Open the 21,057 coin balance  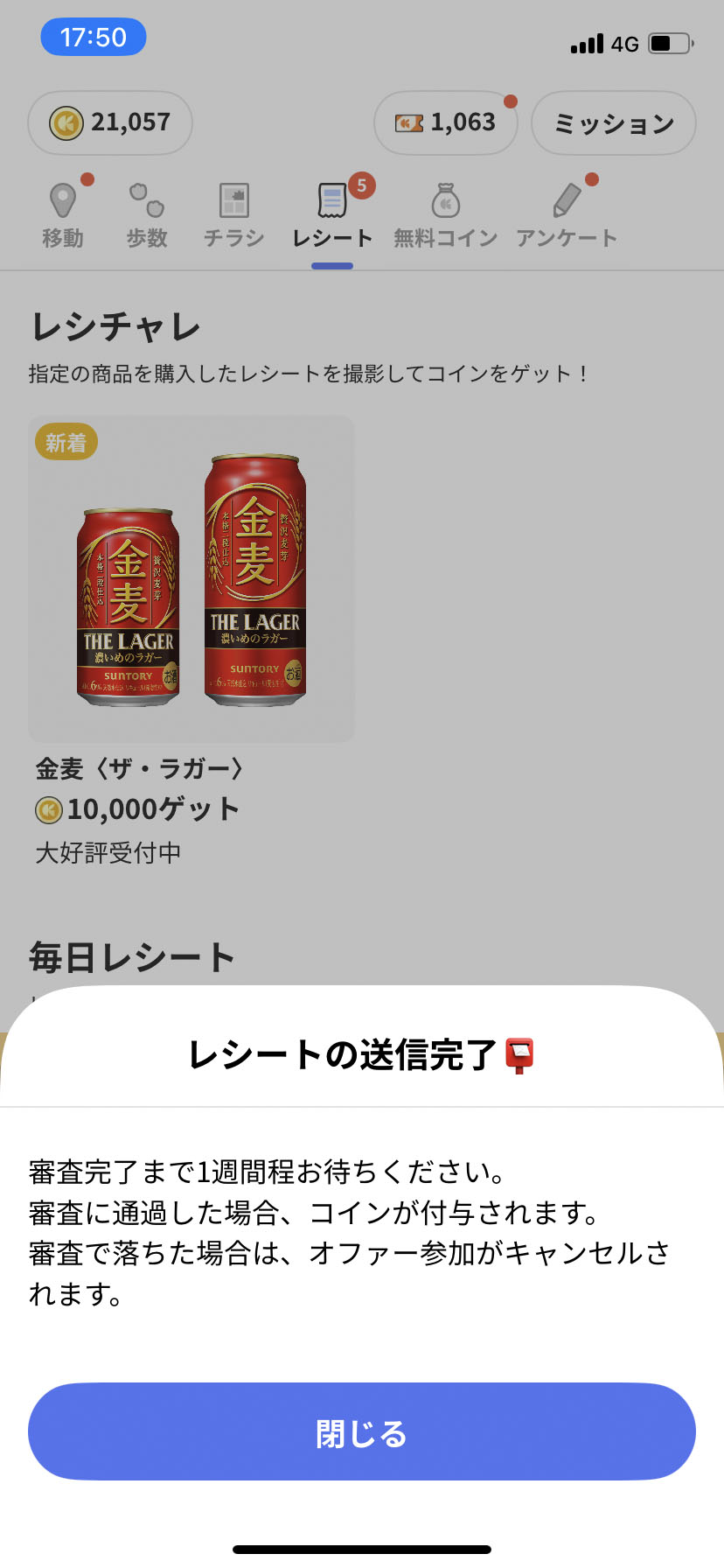(110, 123)
